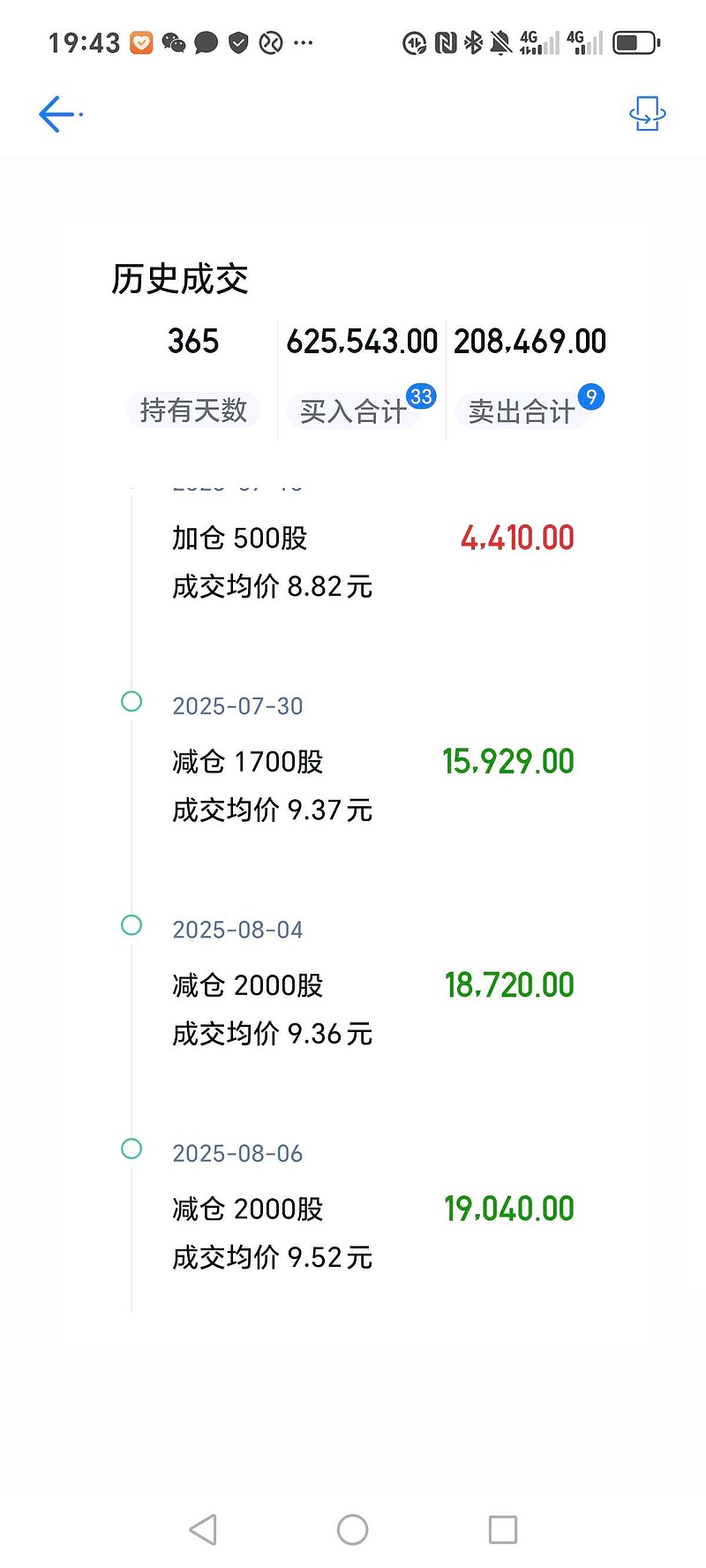This screenshot has width=706, height=1568.
Task: Open the 买入合计 filter chip
Action: tap(353, 411)
